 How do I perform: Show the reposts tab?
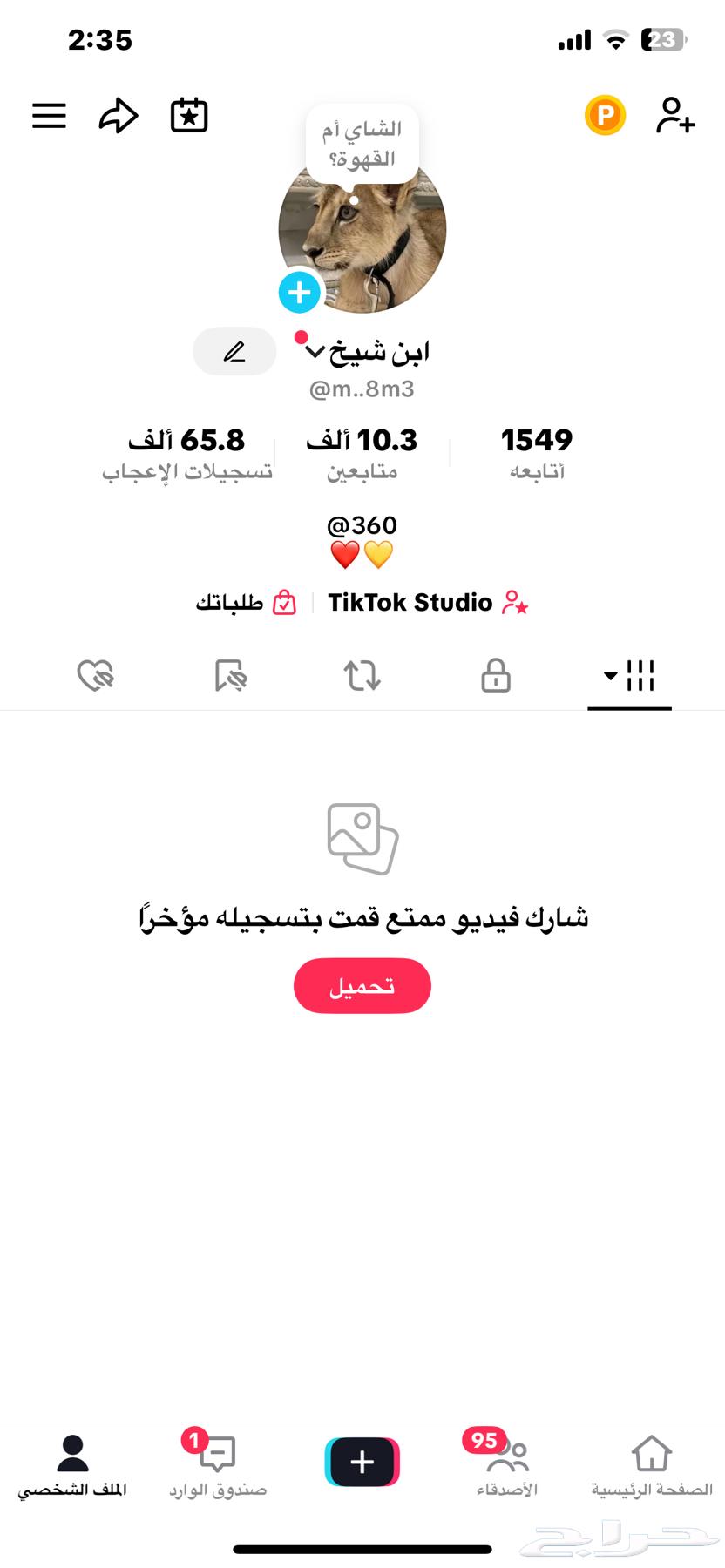(x=362, y=675)
